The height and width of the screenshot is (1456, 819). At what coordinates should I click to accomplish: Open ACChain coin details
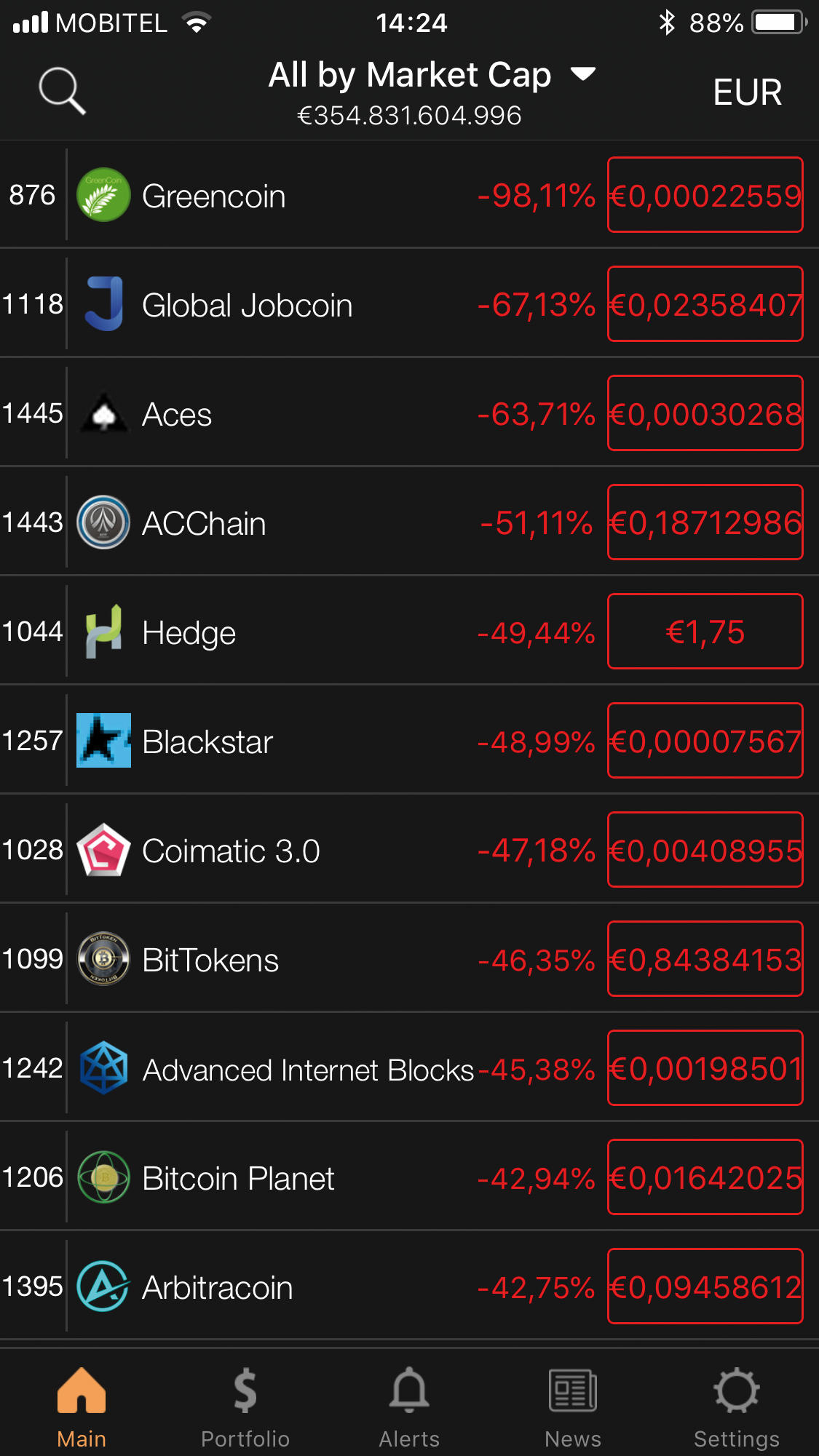409,522
